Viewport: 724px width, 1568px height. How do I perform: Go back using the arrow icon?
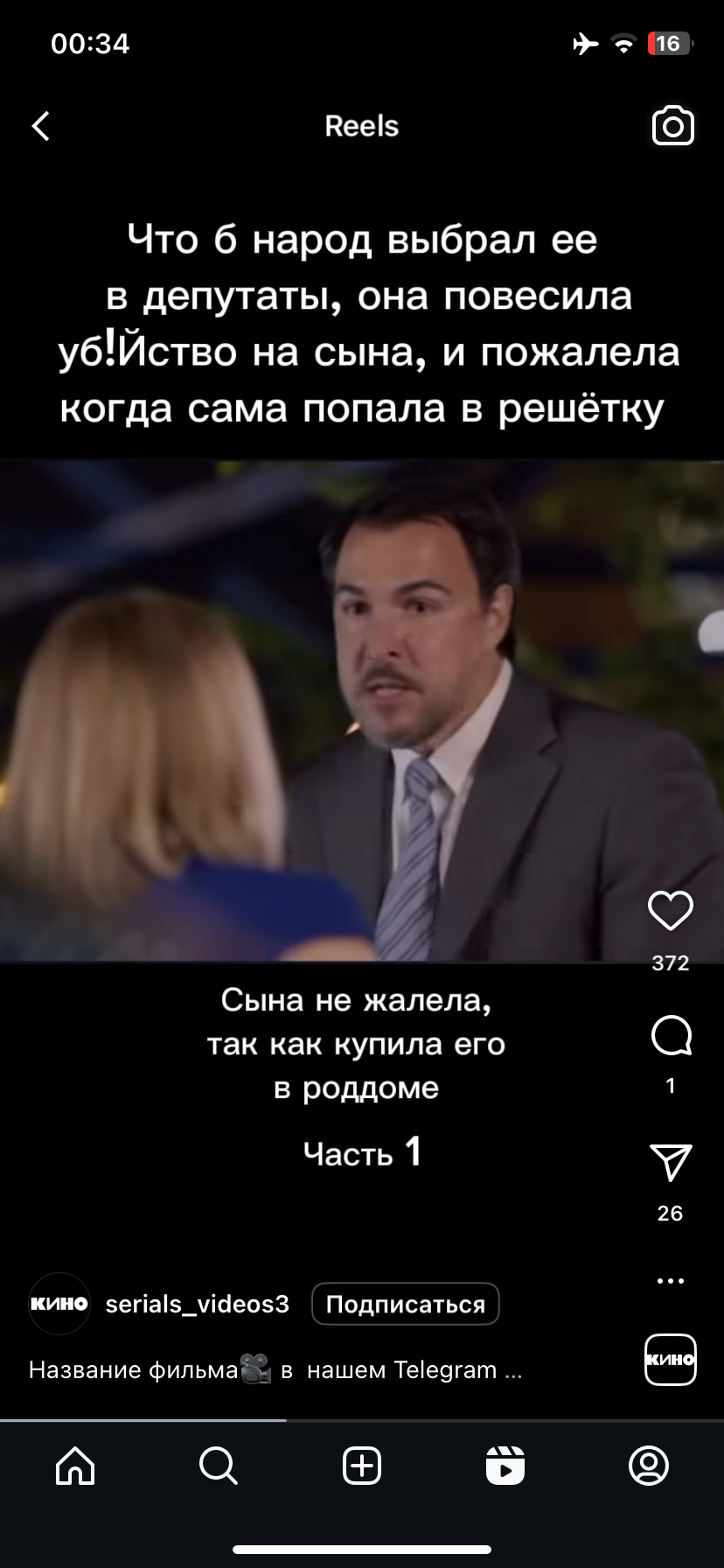click(41, 126)
